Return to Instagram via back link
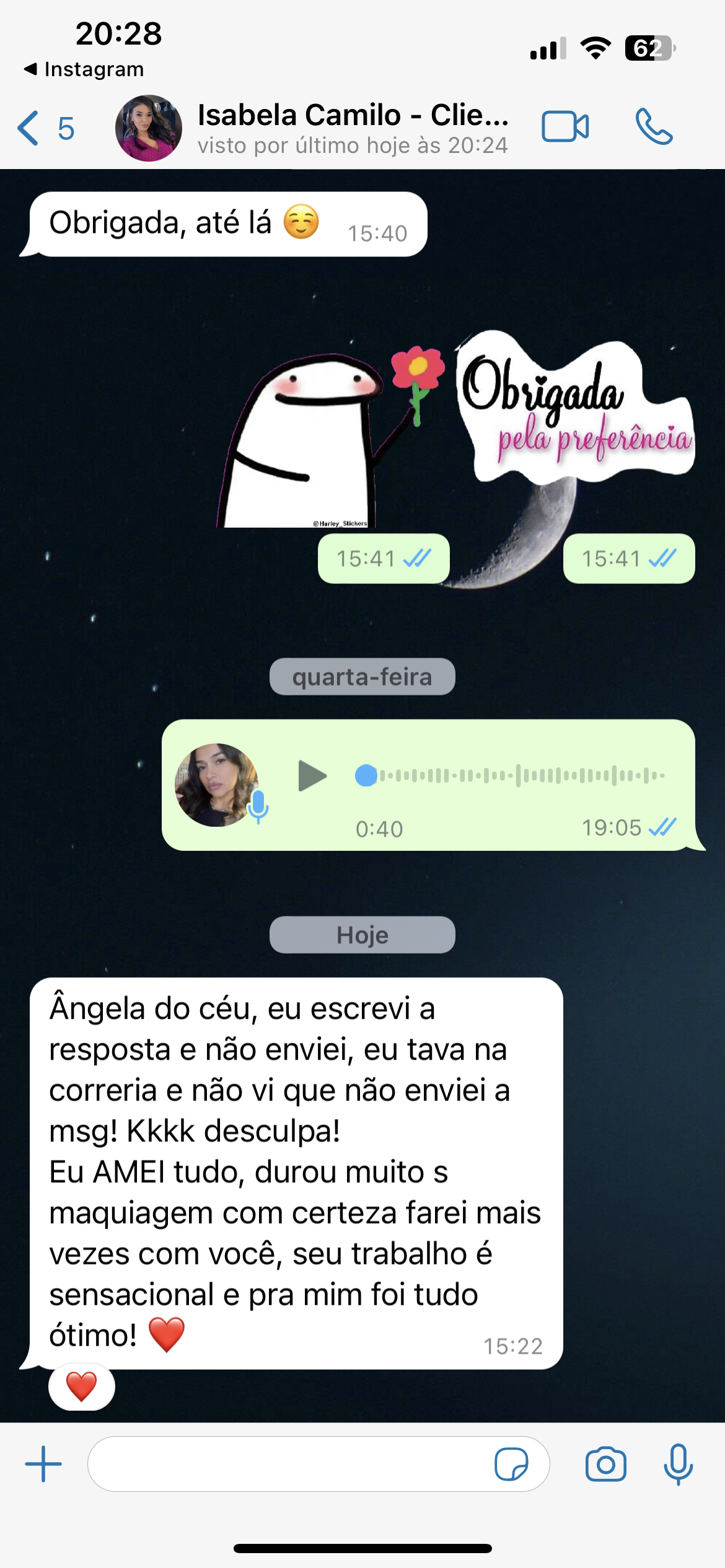The height and width of the screenshot is (1568, 725). tap(84, 69)
